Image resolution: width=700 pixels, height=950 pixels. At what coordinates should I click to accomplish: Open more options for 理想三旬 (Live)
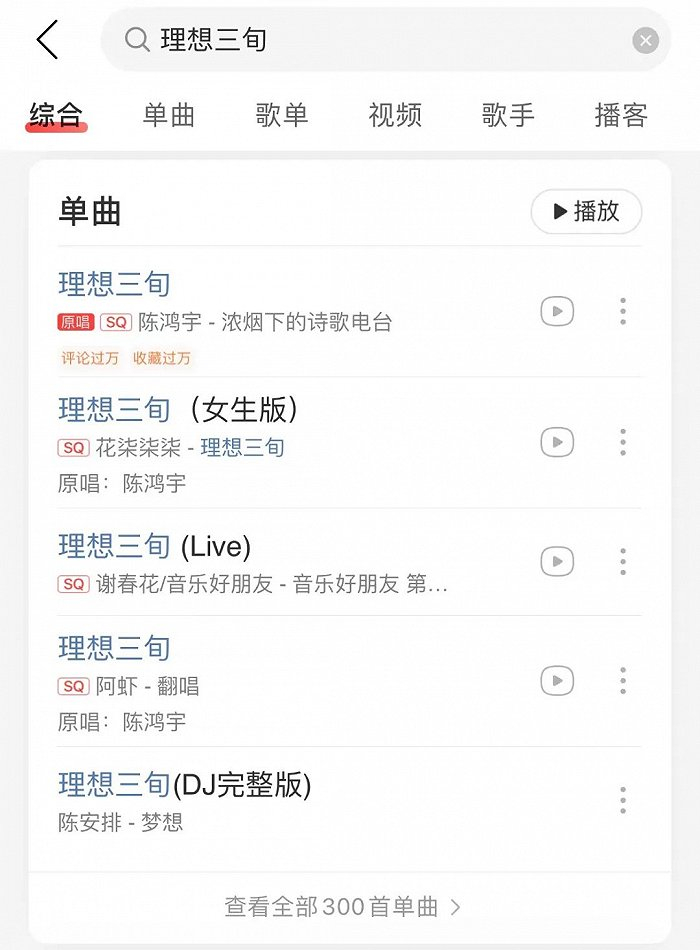coord(622,561)
